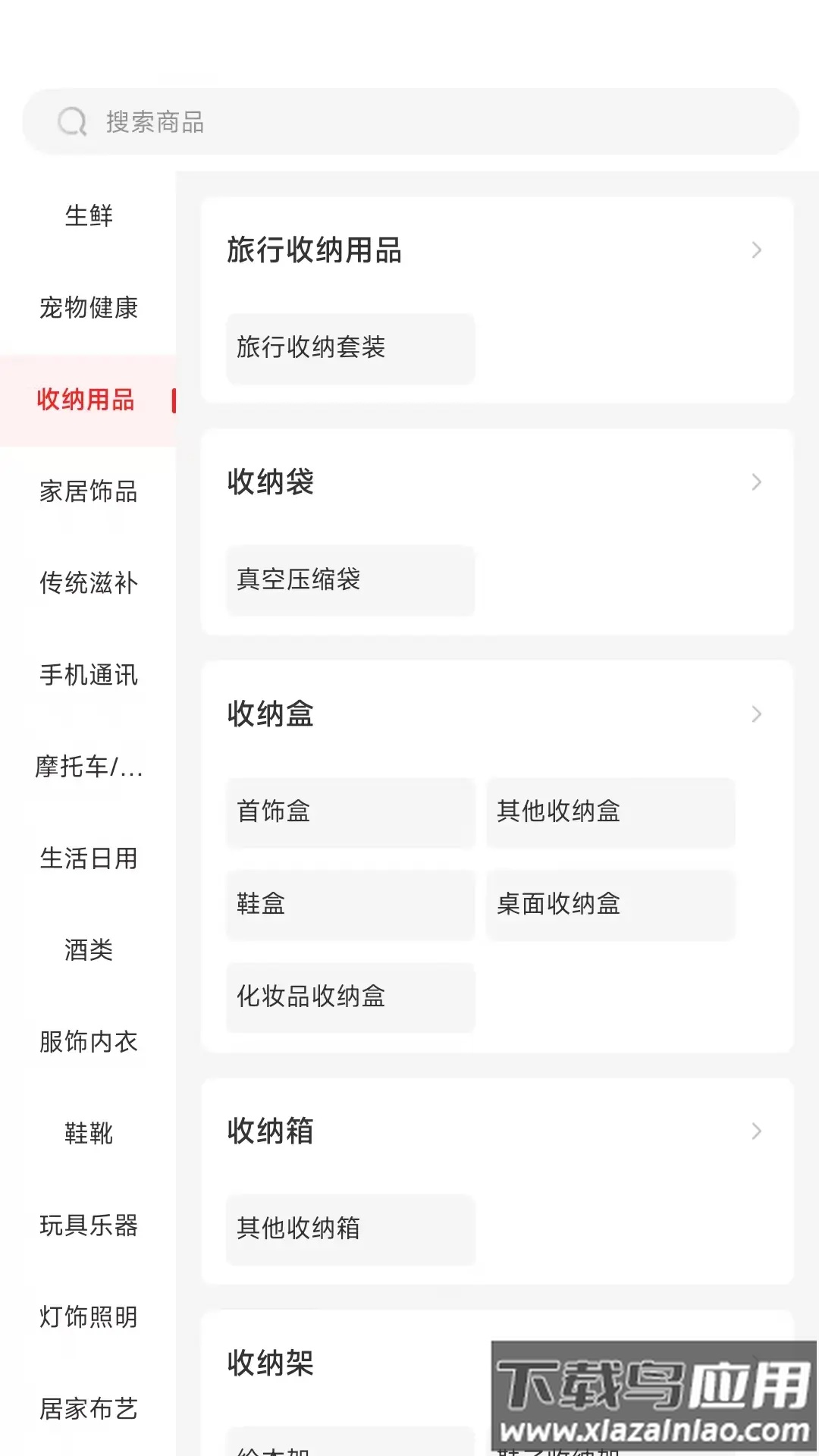This screenshot has height=1456, width=819.
Task: Expand the 旅行收纳用品 category arrow
Action: [x=757, y=250]
